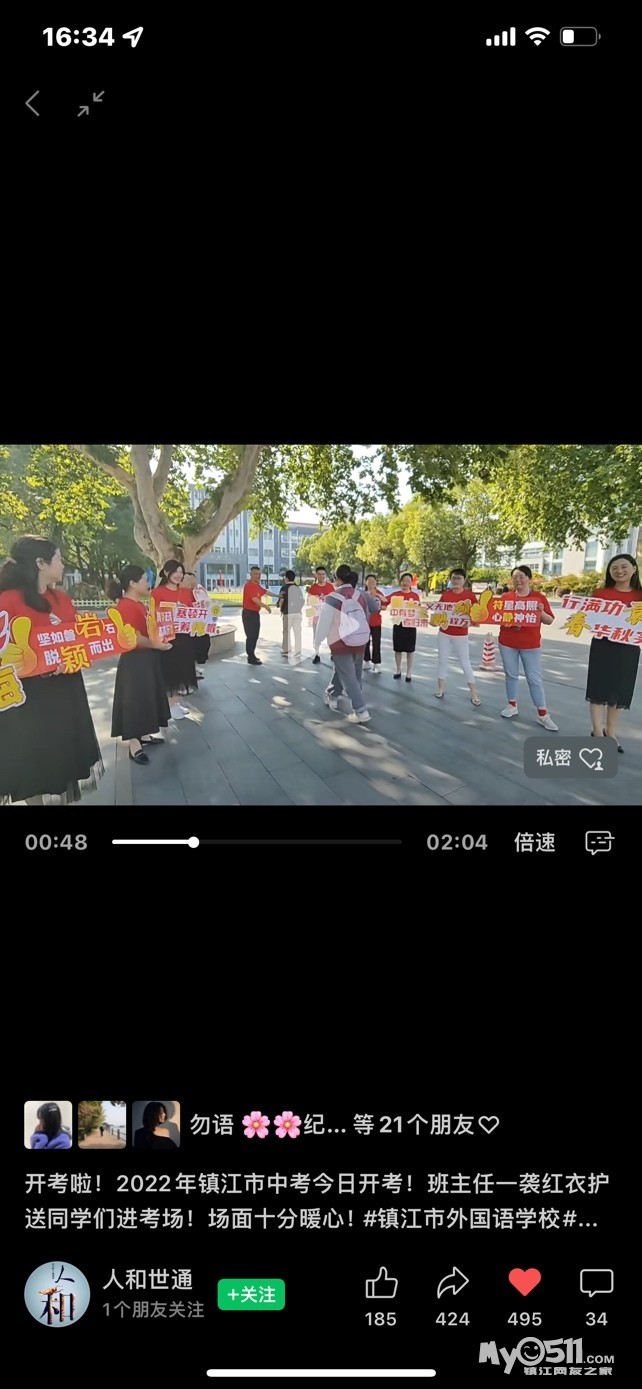Share the video via the 424 arrow
The height and width of the screenshot is (1389, 642).
point(453,1296)
